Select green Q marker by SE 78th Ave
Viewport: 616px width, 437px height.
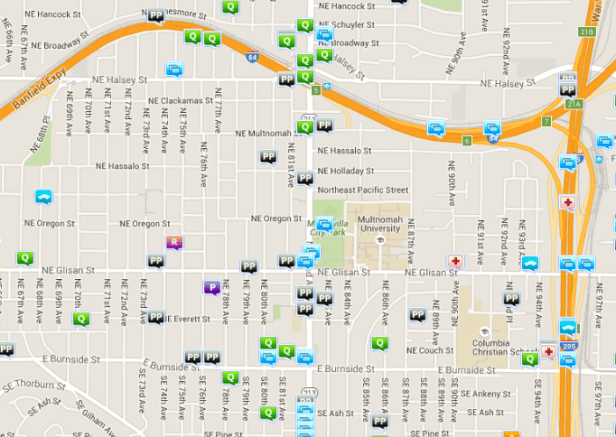click(230, 378)
